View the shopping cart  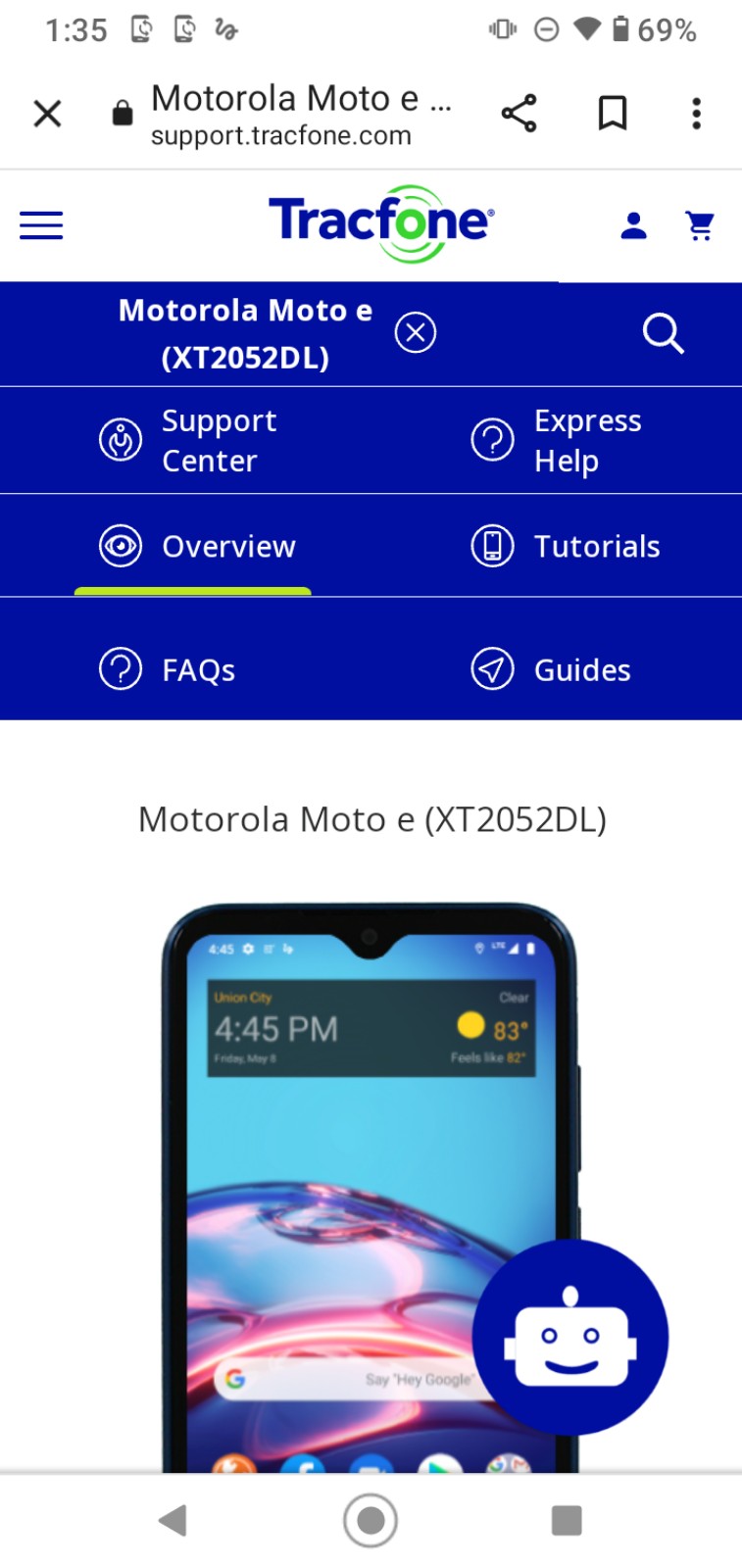click(x=700, y=225)
